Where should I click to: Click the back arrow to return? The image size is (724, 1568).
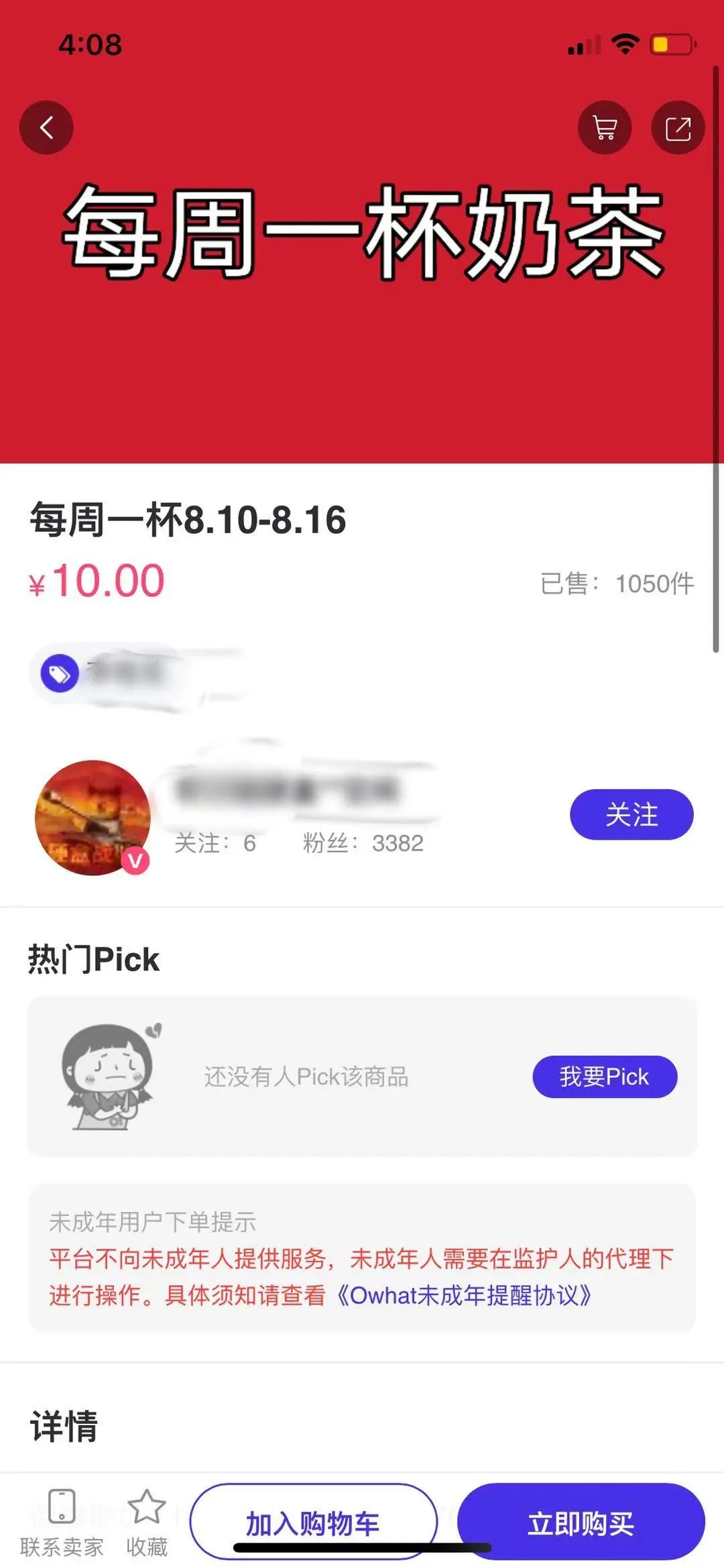click(46, 127)
